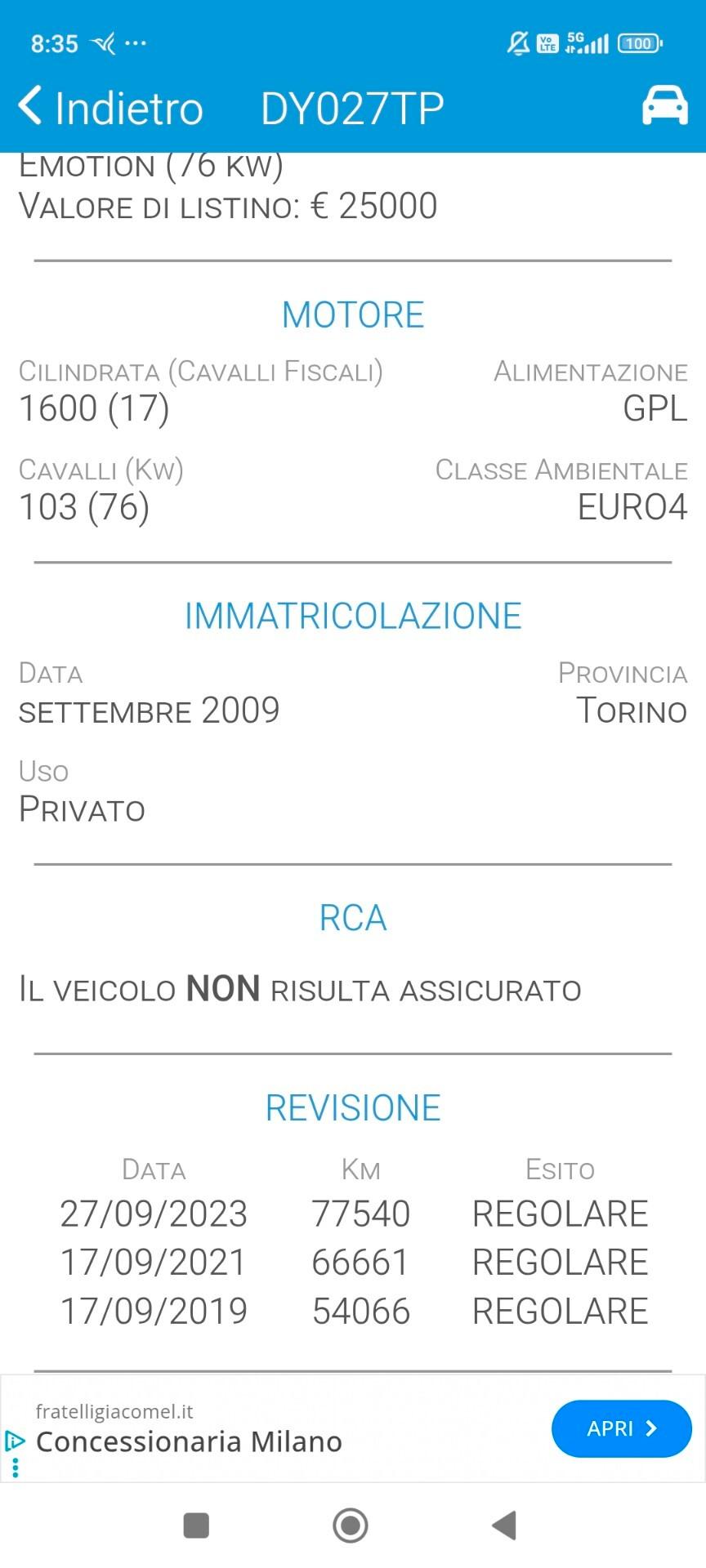
Task: Select the Indietro navigation label
Action: 128,106
